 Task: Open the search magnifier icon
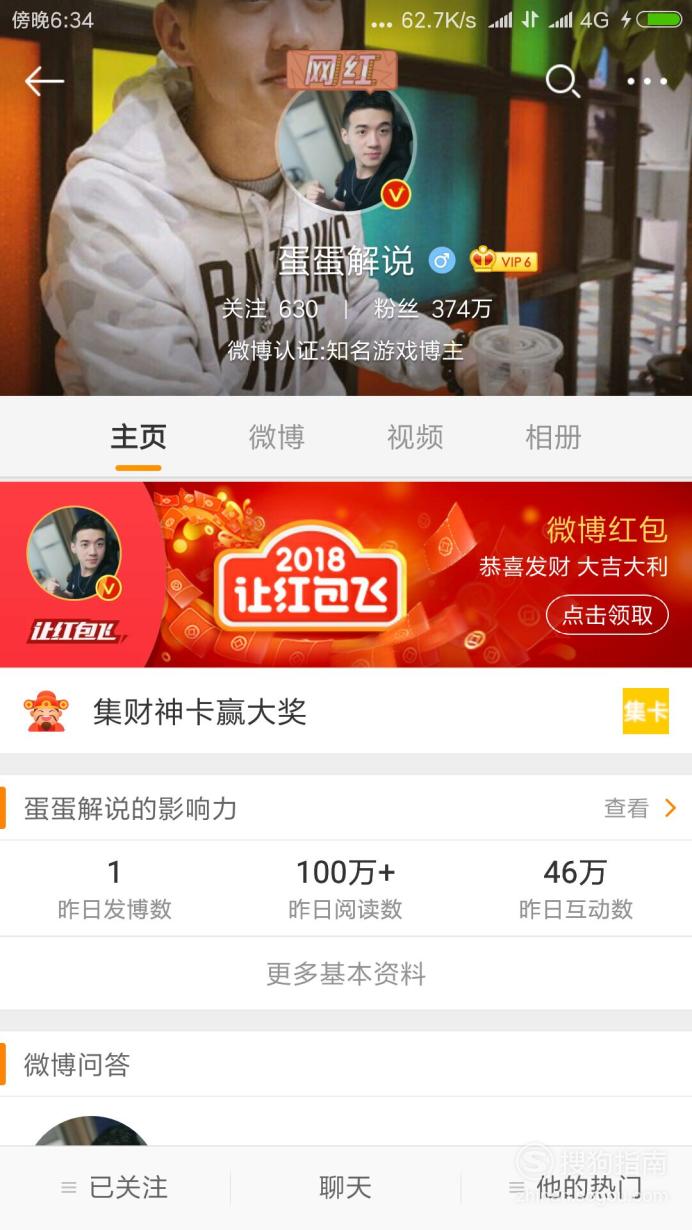562,81
